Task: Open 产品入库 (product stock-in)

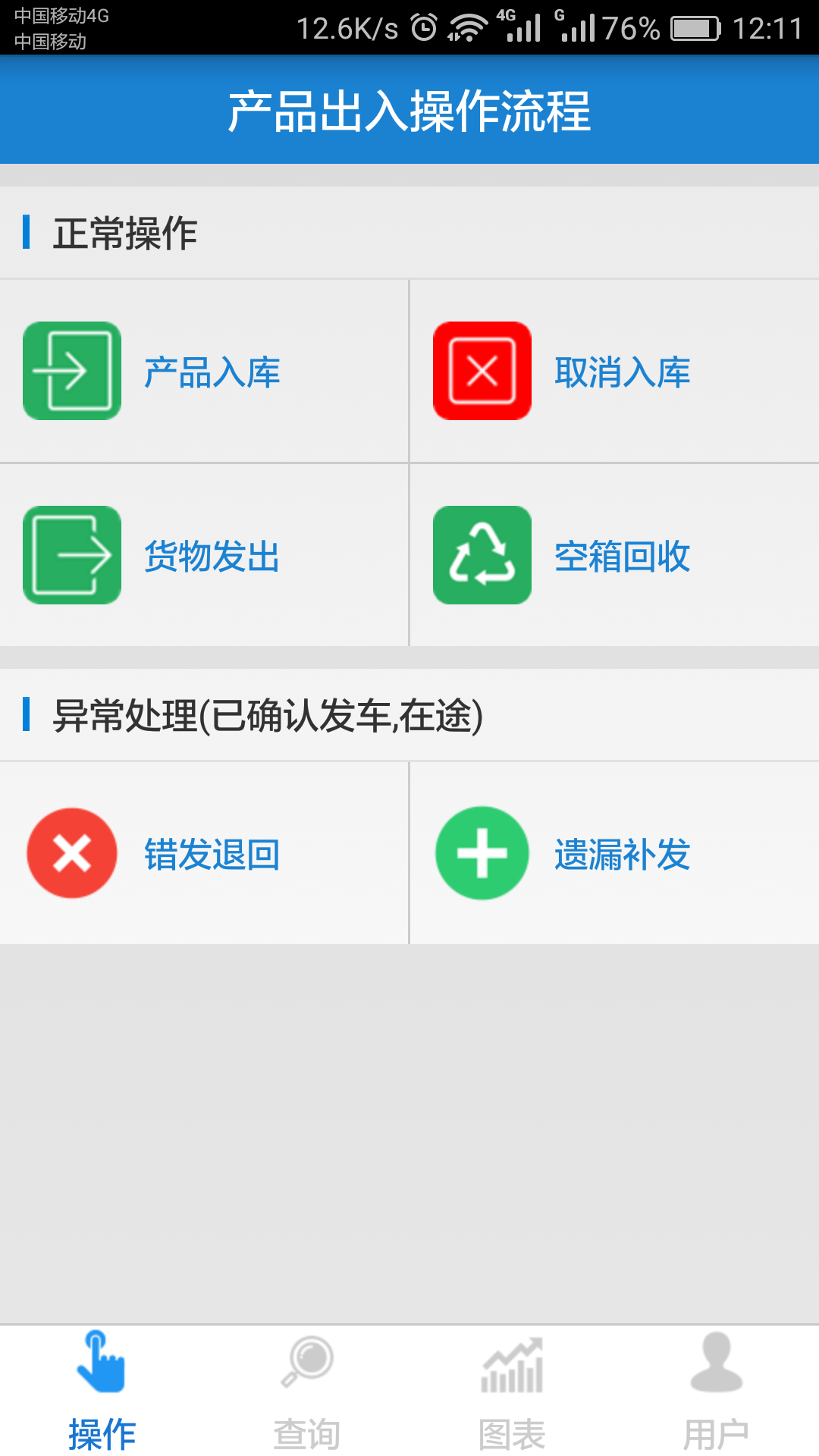Action: click(x=203, y=372)
